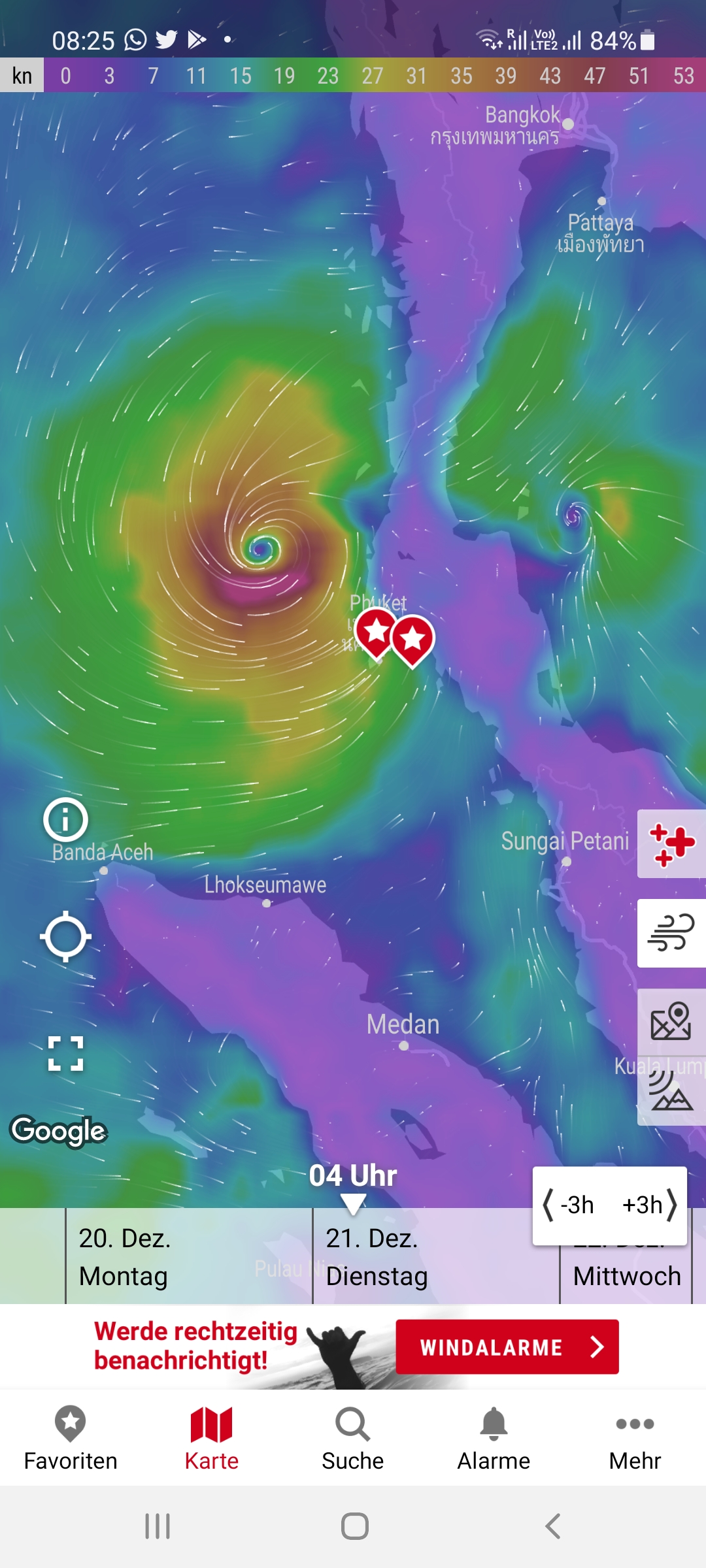Center map on my current location
The width and height of the screenshot is (706, 1568).
pyautogui.click(x=65, y=936)
